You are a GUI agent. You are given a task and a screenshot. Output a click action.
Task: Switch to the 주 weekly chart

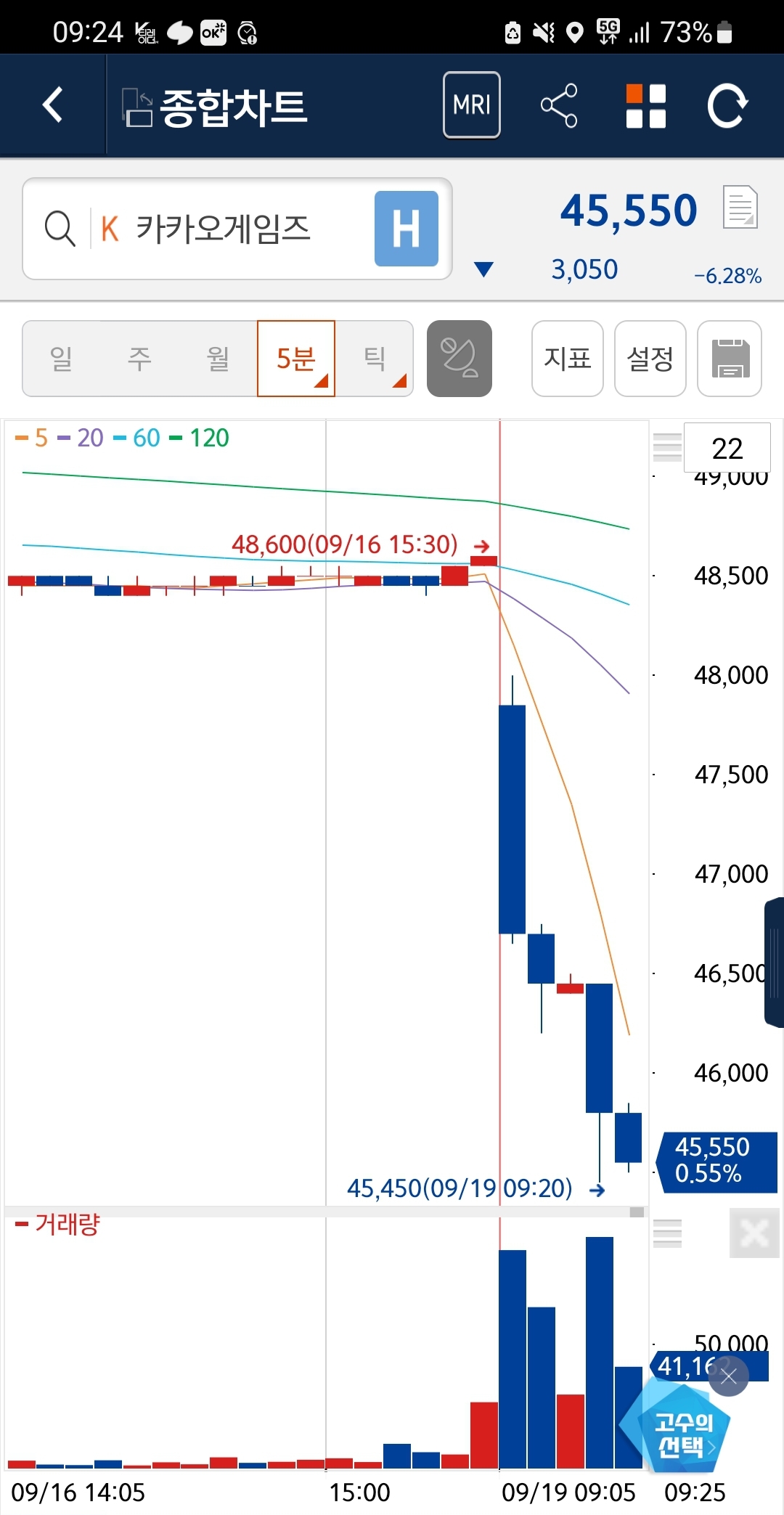(139, 359)
